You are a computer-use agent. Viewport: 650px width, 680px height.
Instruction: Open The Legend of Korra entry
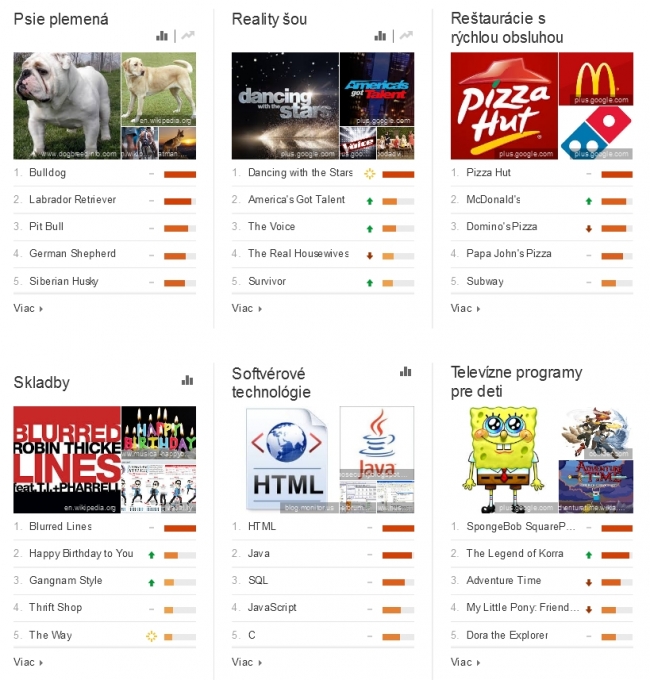514,554
